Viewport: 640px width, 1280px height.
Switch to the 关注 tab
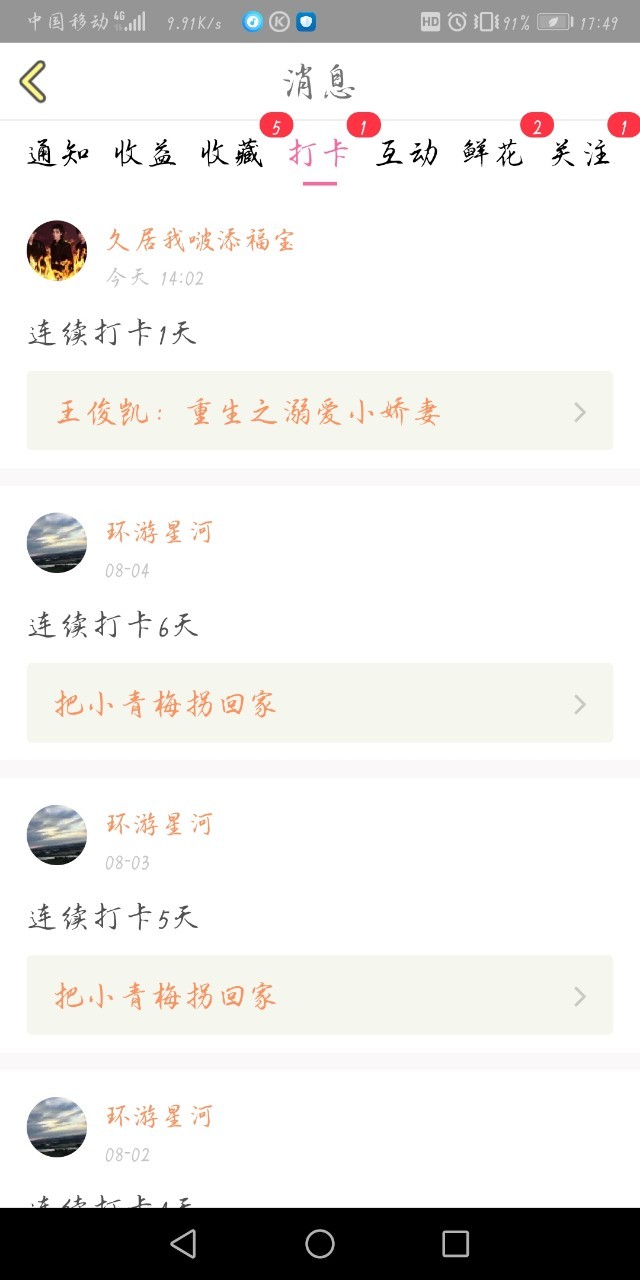pos(580,153)
